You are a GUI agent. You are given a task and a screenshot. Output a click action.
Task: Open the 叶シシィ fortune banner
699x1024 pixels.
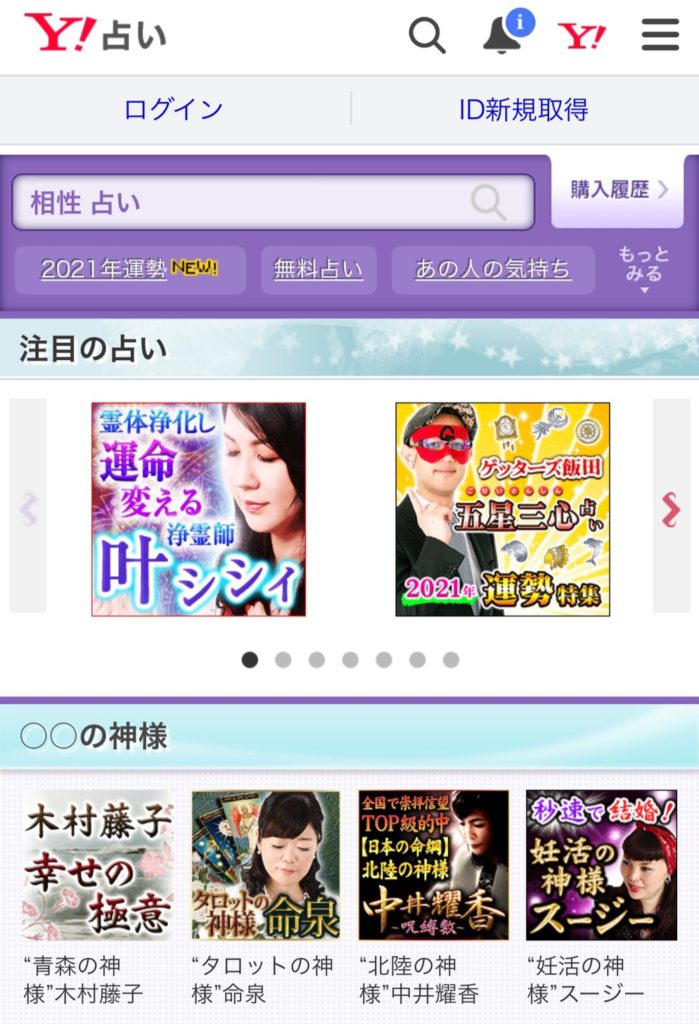[x=199, y=509]
